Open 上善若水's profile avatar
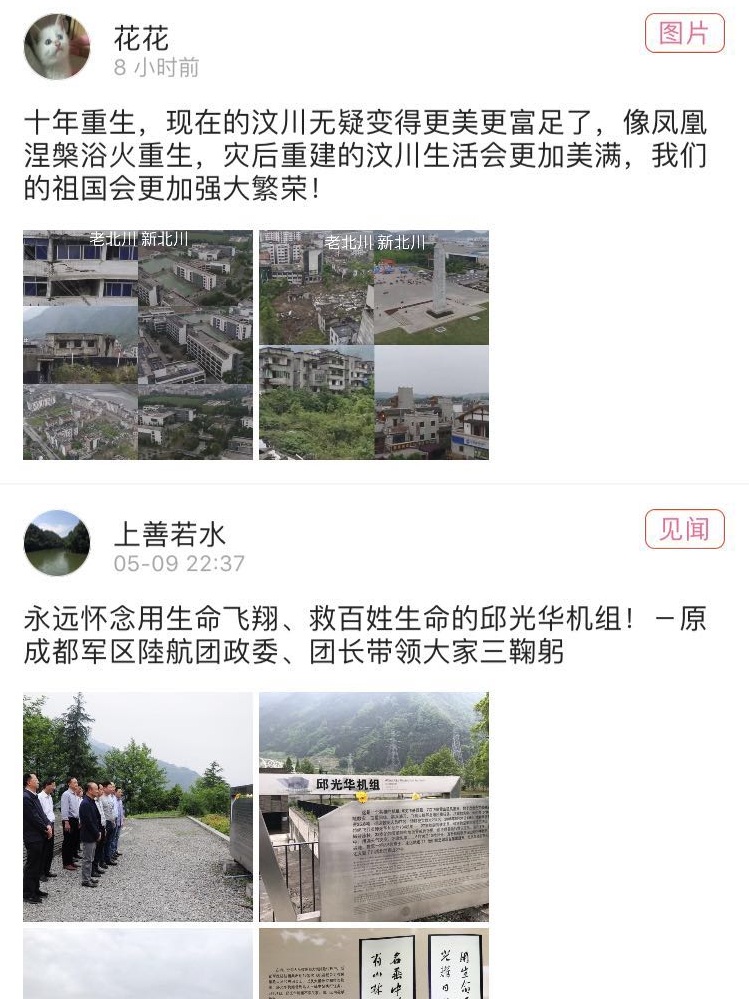Viewport: 749px width, 999px height. coord(57,543)
